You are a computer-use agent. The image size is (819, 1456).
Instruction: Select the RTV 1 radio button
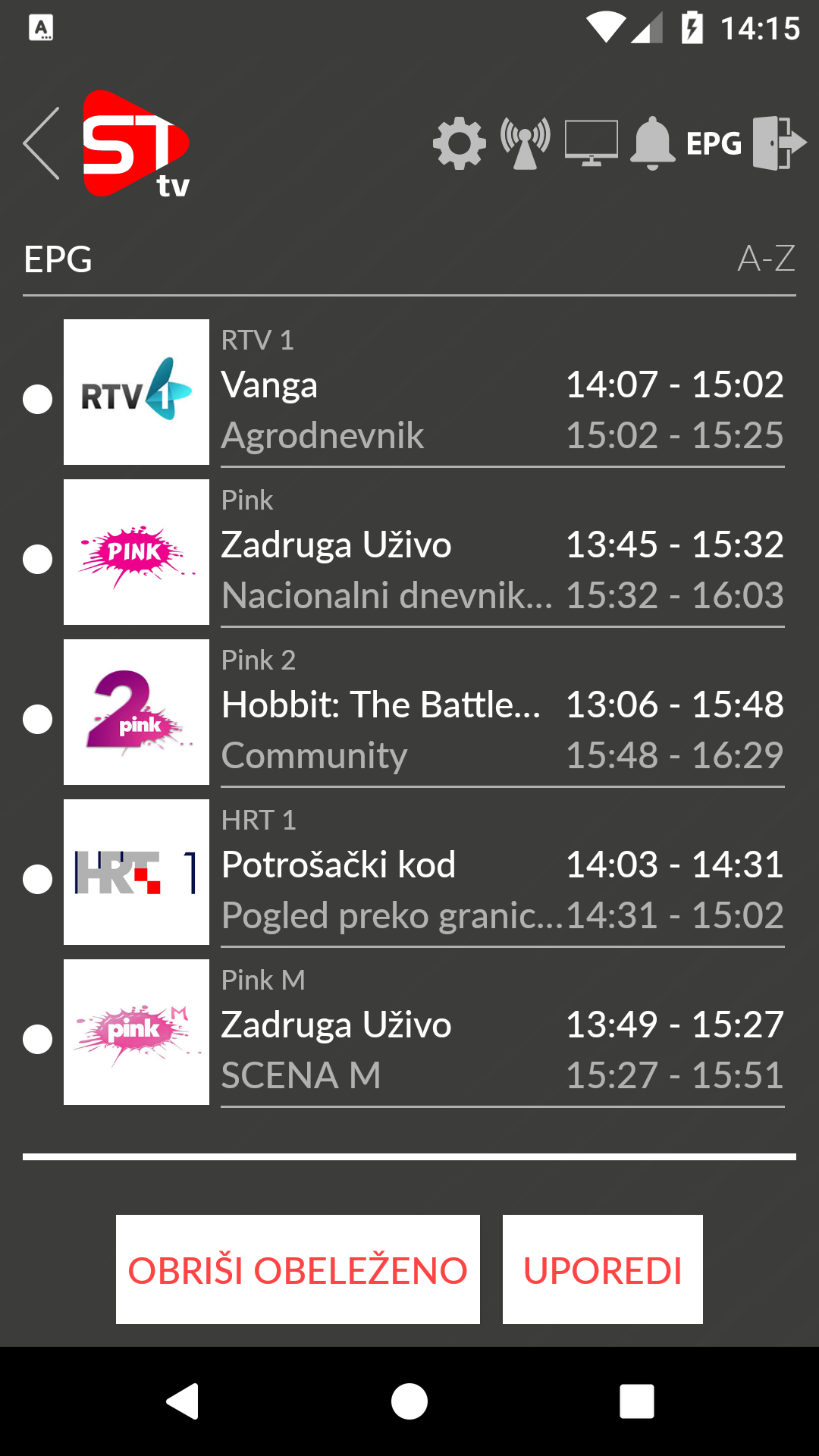[x=38, y=399]
